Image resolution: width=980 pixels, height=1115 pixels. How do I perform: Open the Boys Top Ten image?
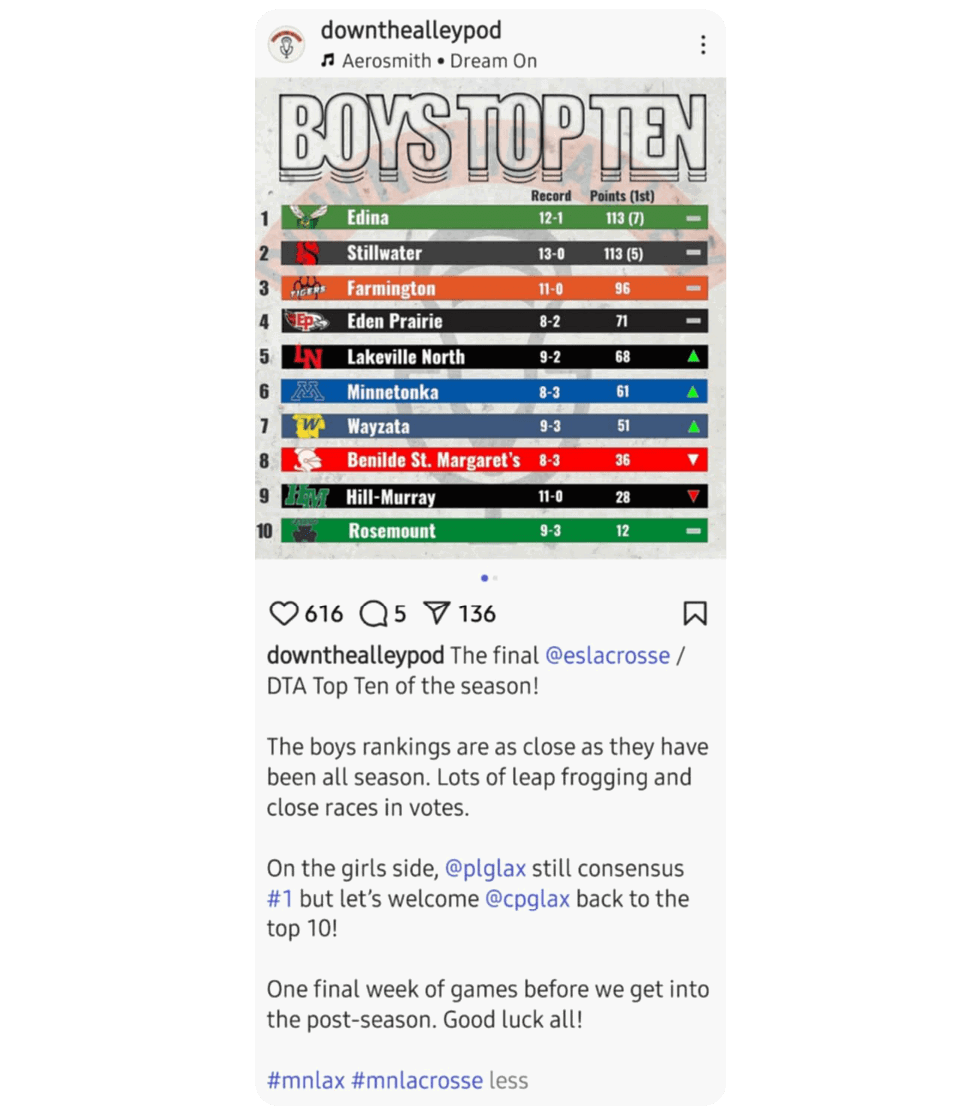(490, 318)
